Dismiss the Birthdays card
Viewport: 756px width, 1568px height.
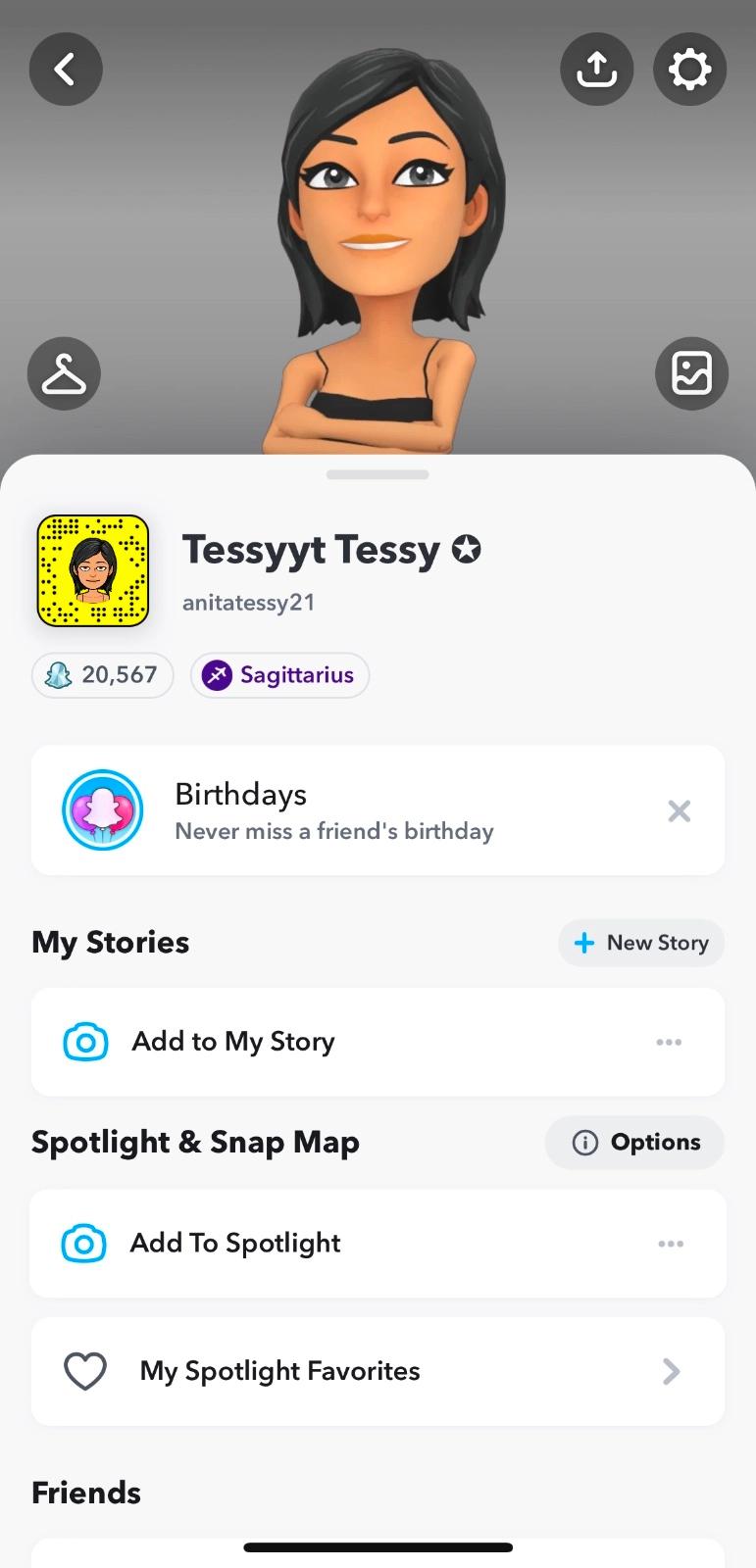coord(679,810)
